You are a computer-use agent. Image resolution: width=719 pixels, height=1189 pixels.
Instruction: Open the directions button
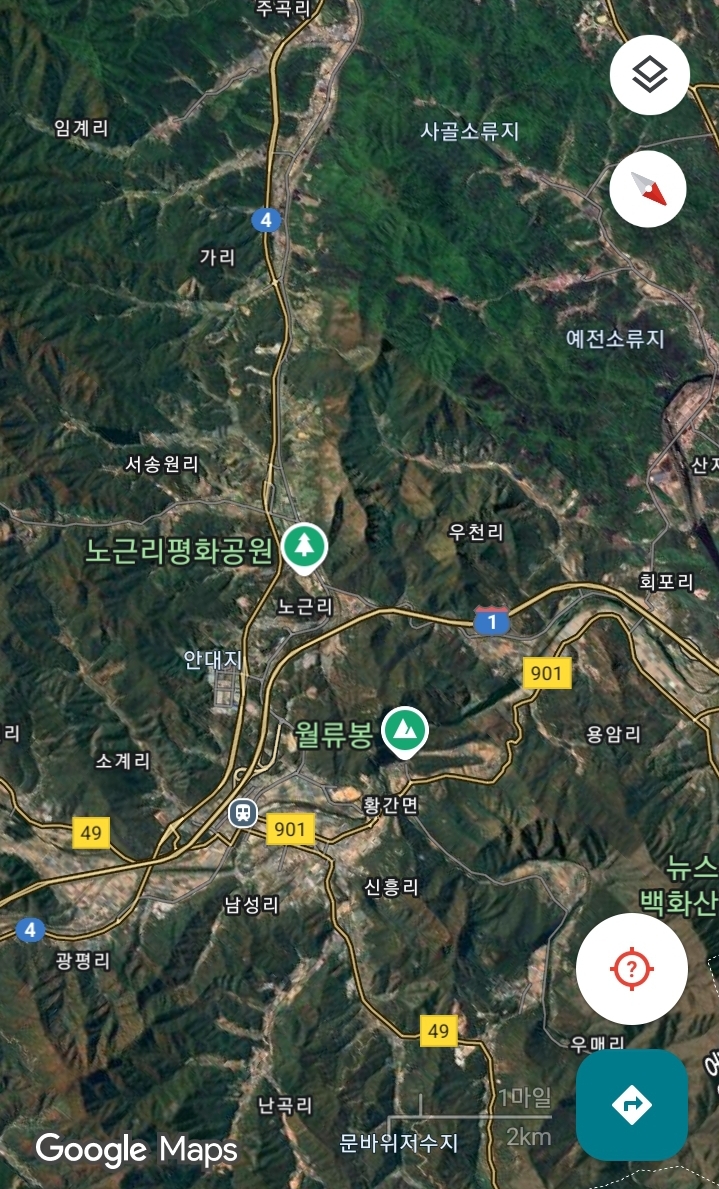(x=632, y=1105)
